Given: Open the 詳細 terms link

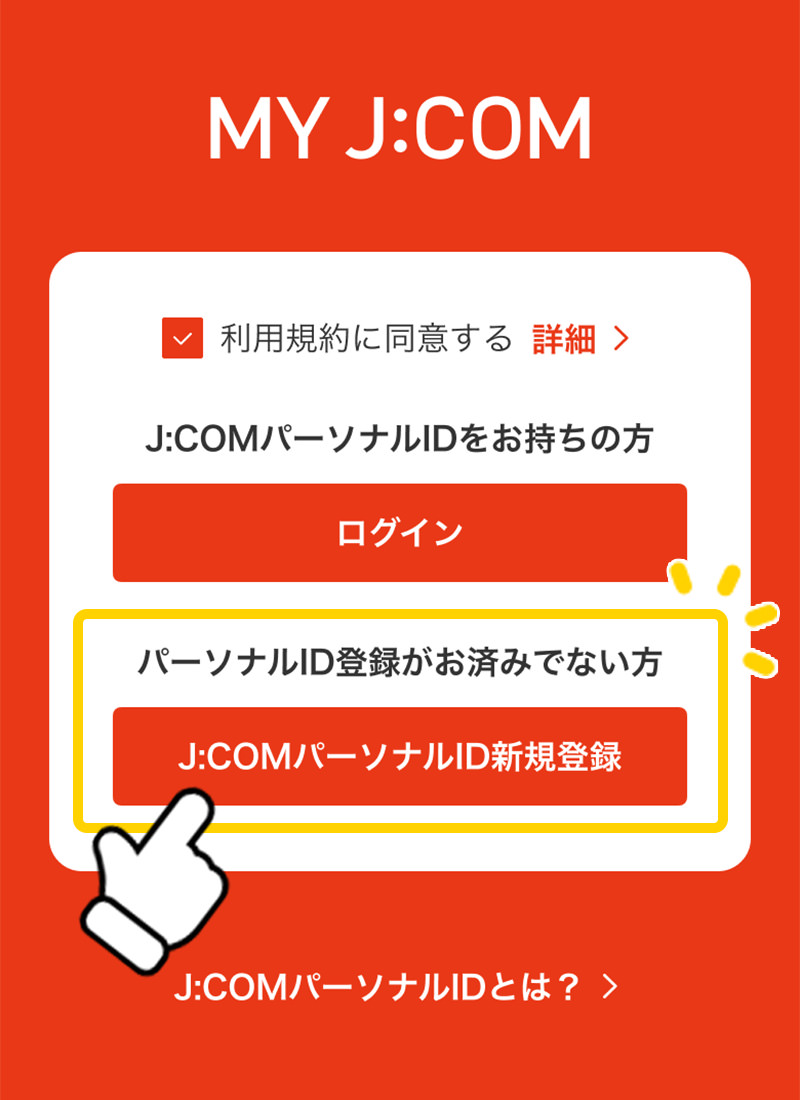Looking at the screenshot, I should [x=578, y=339].
